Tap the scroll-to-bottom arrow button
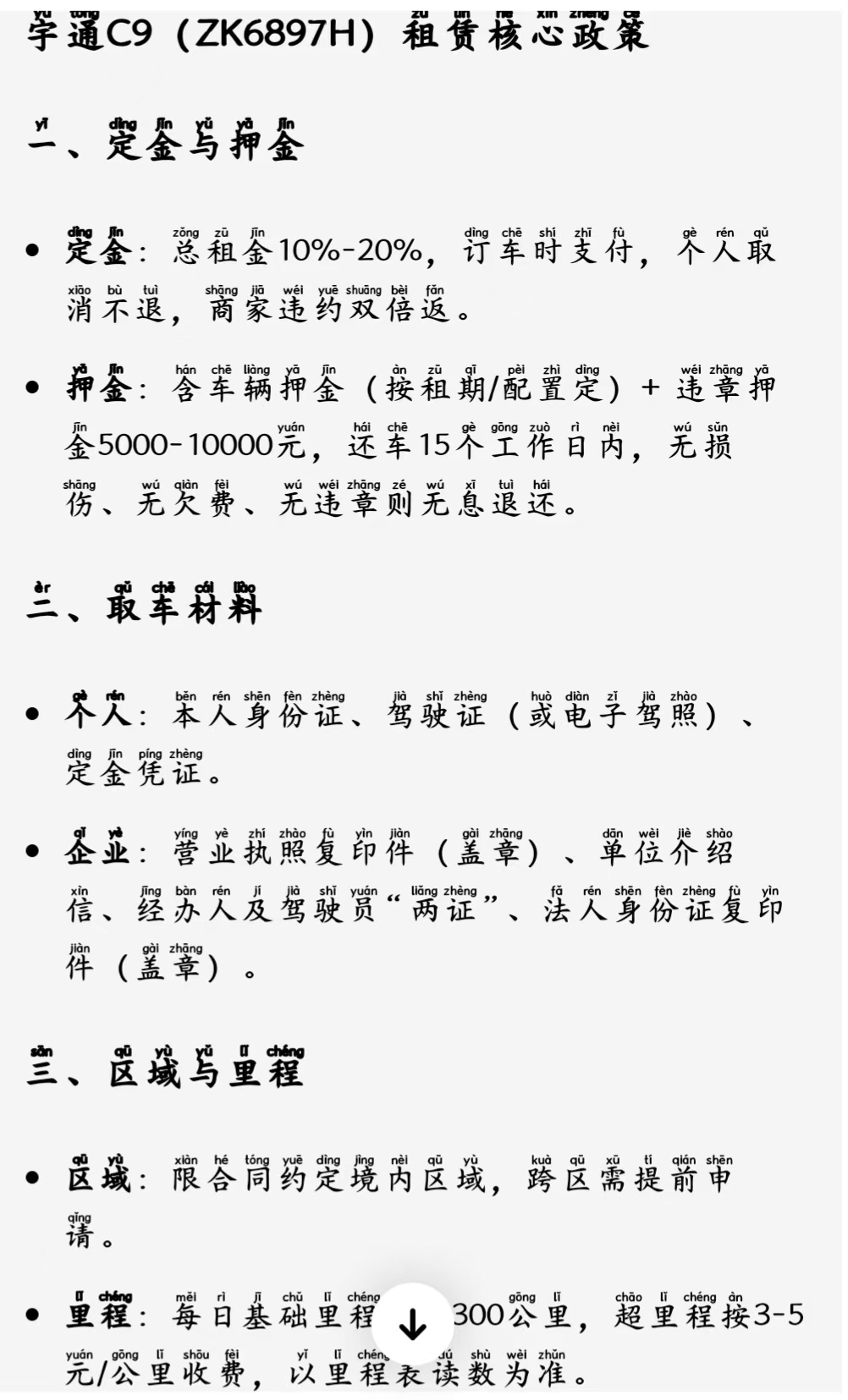Viewport: 848px width, 1400px height. pos(412,1324)
